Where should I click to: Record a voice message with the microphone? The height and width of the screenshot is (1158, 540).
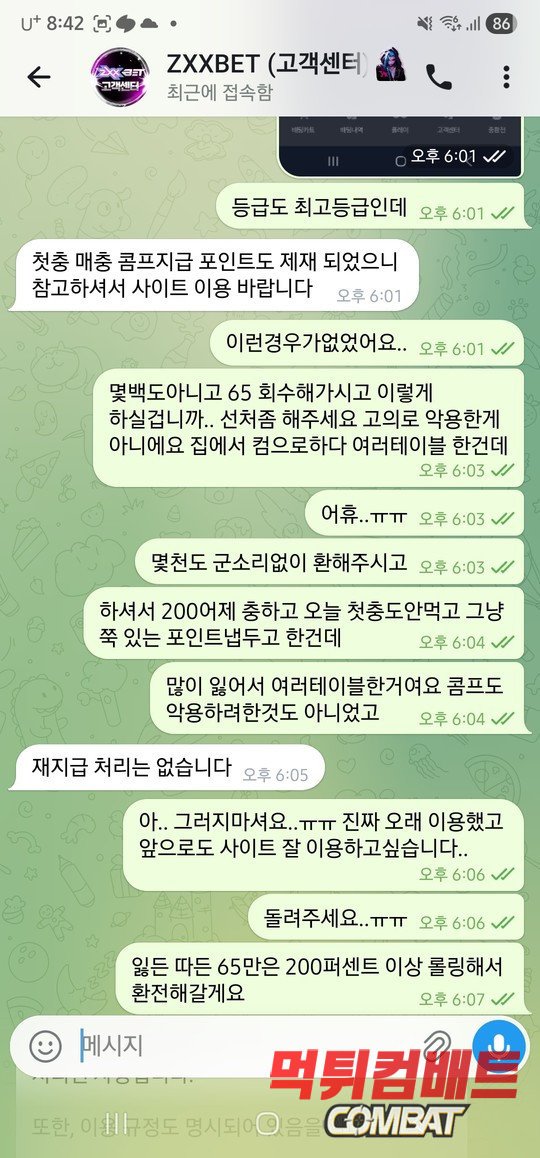499,1046
